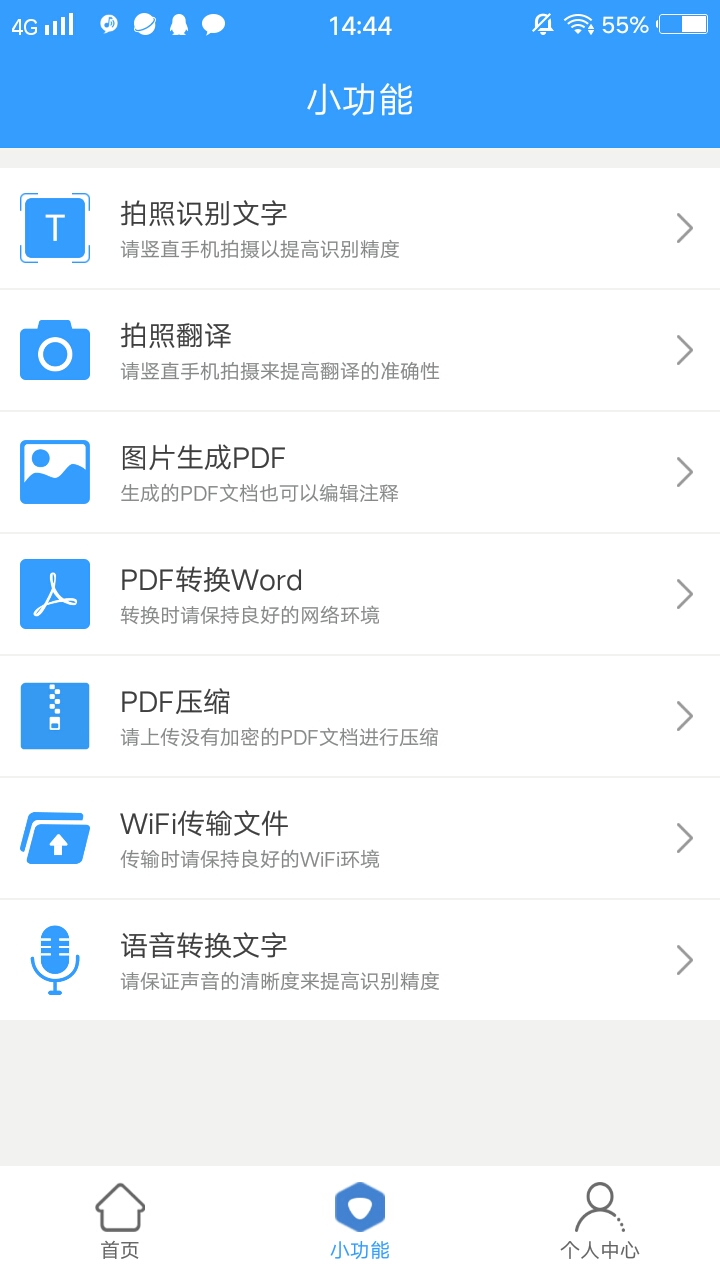Click the 图片生成PDF picture icon

tap(55, 472)
